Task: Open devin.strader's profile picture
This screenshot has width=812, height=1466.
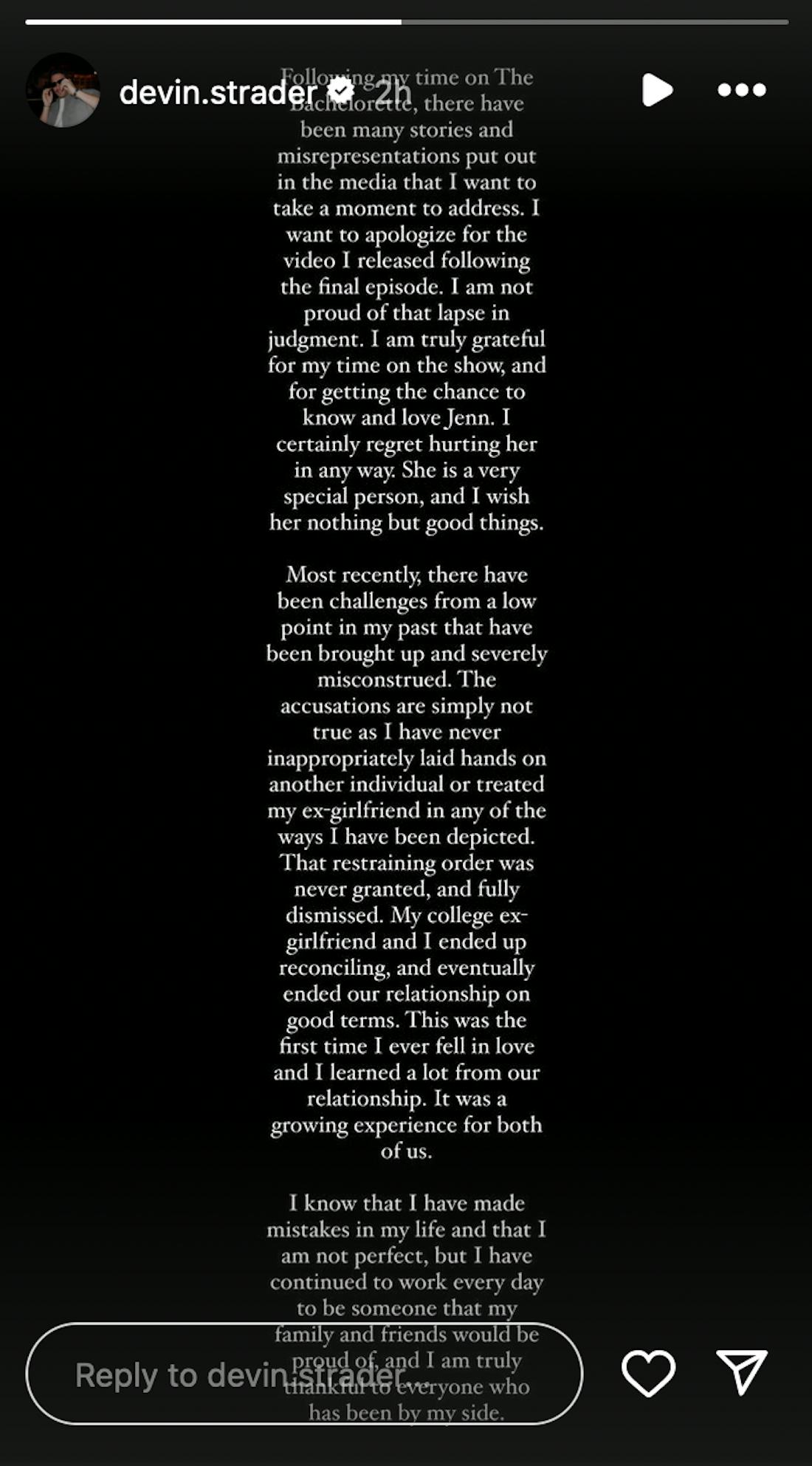Action: click(x=63, y=90)
